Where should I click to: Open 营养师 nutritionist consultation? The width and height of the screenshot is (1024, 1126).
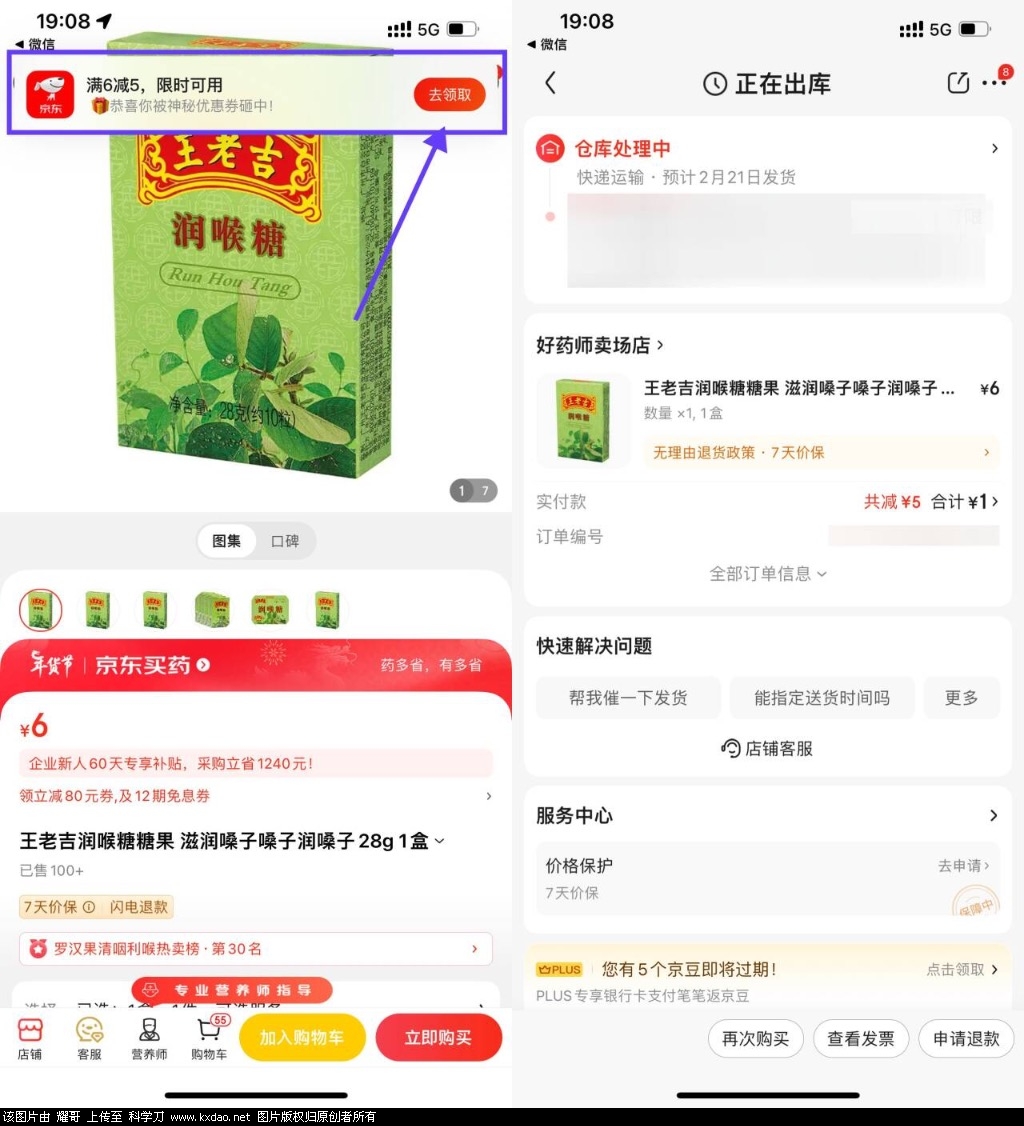pyautogui.click(x=149, y=1038)
